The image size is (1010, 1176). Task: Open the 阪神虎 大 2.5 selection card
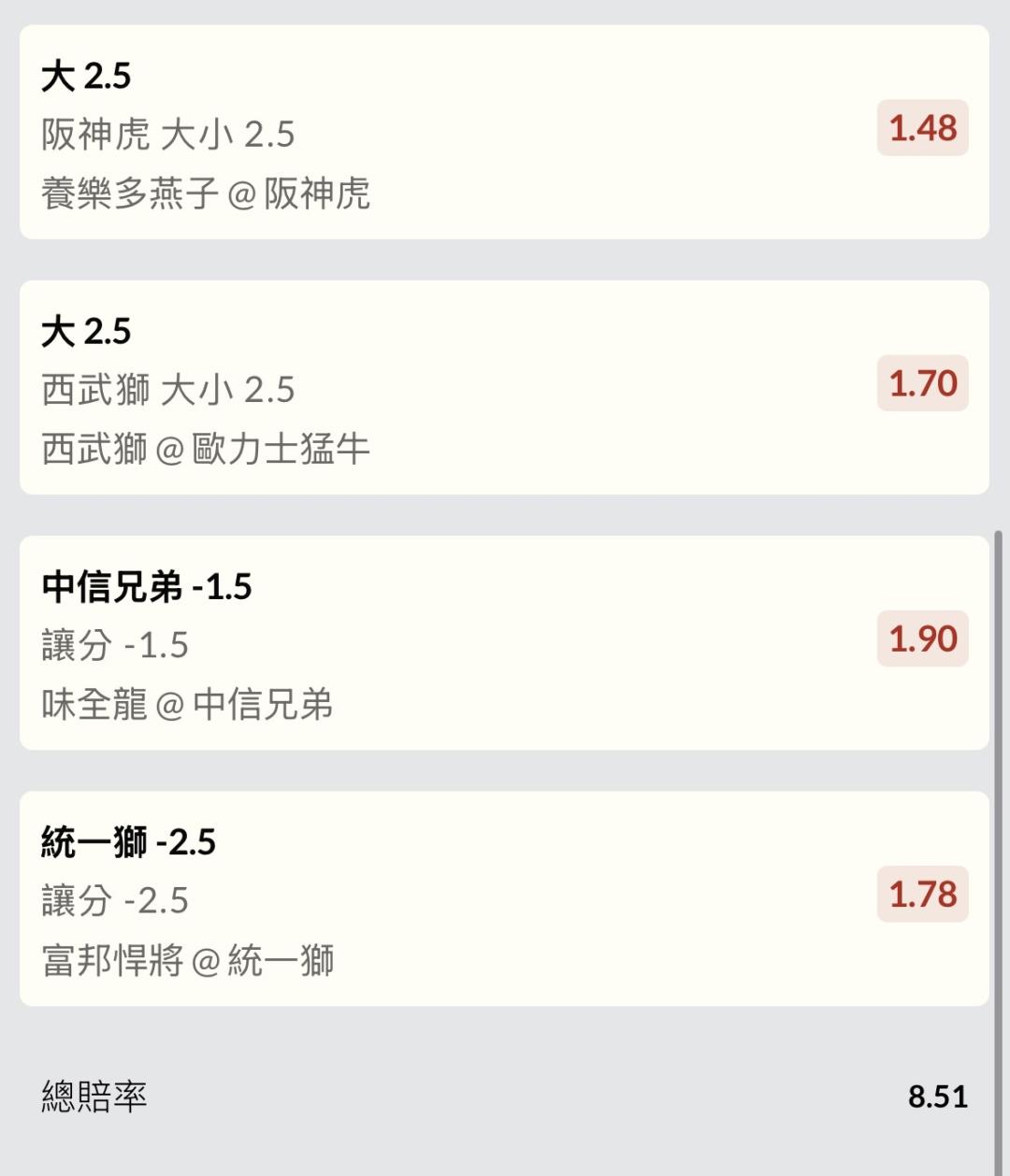coord(503,132)
